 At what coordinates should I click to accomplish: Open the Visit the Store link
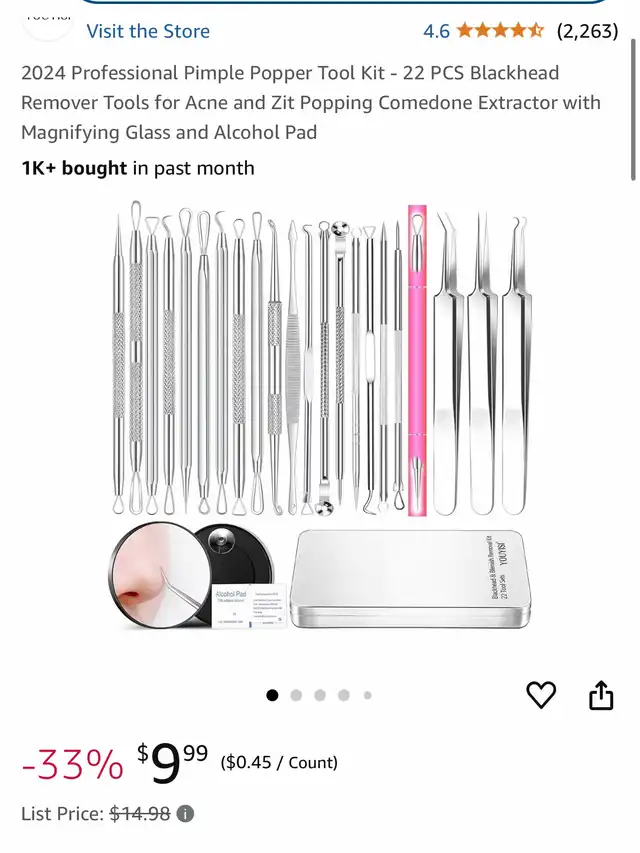coord(148,31)
